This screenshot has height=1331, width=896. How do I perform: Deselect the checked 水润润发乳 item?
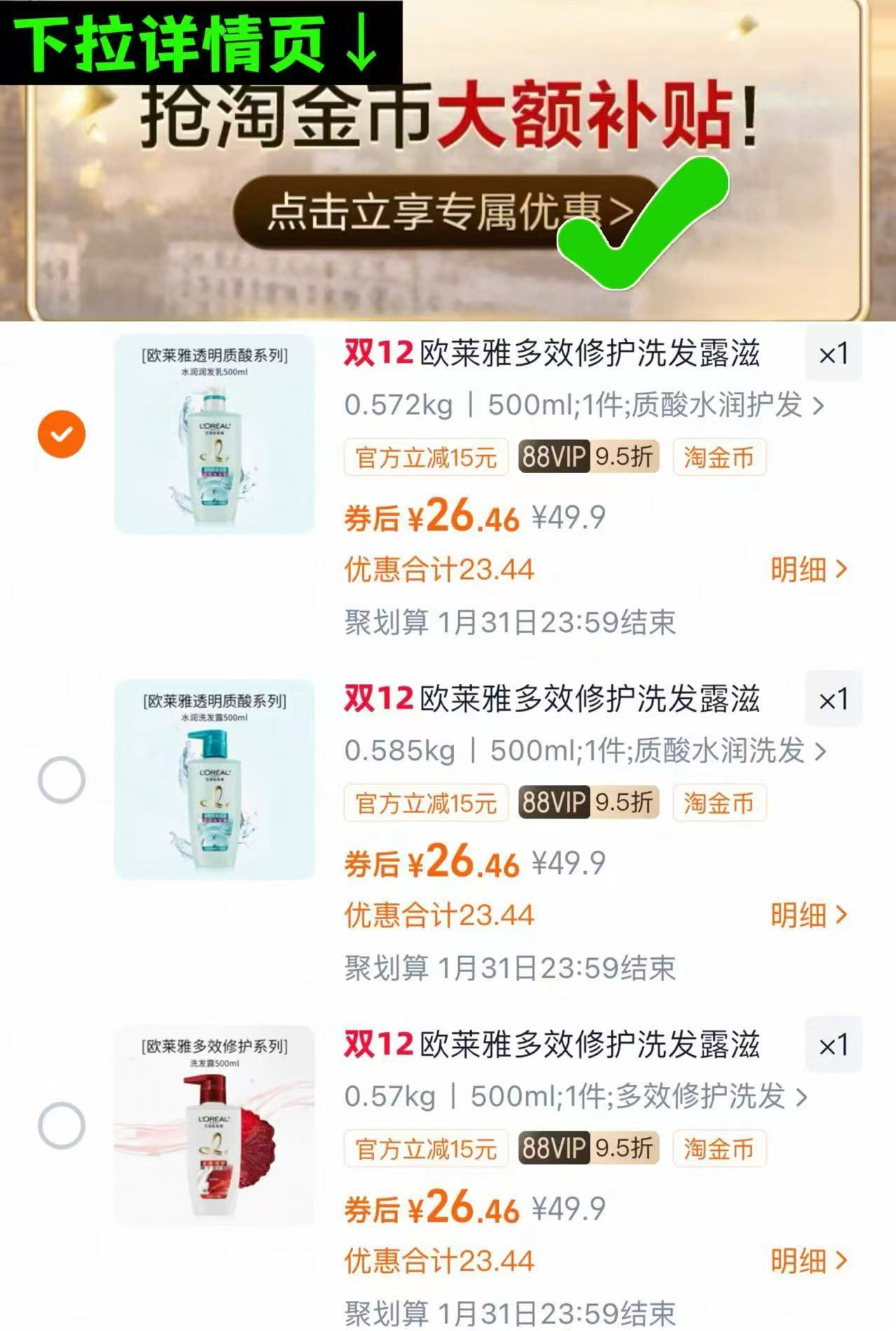point(62,435)
